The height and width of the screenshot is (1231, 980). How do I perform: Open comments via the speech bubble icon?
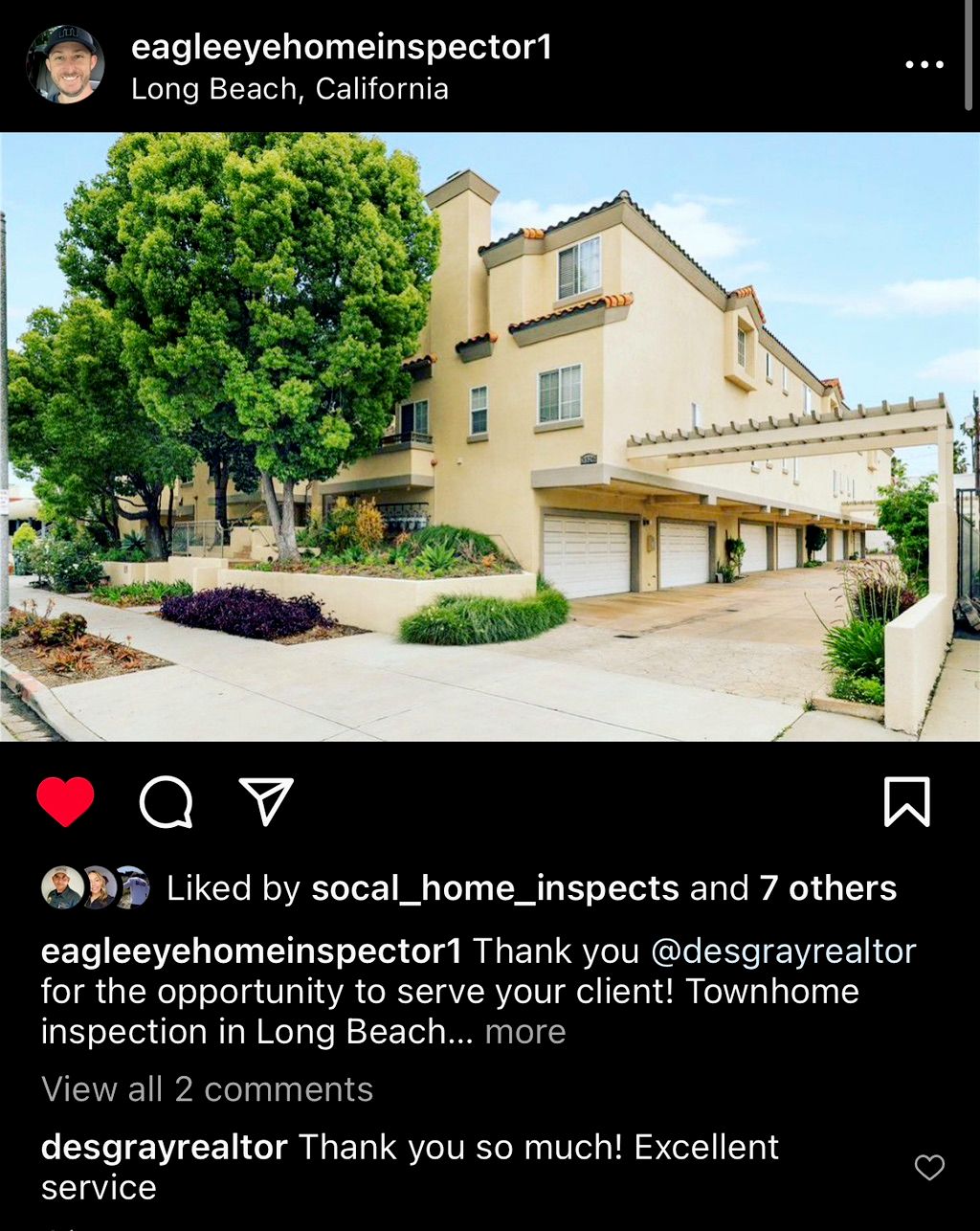pos(166,801)
